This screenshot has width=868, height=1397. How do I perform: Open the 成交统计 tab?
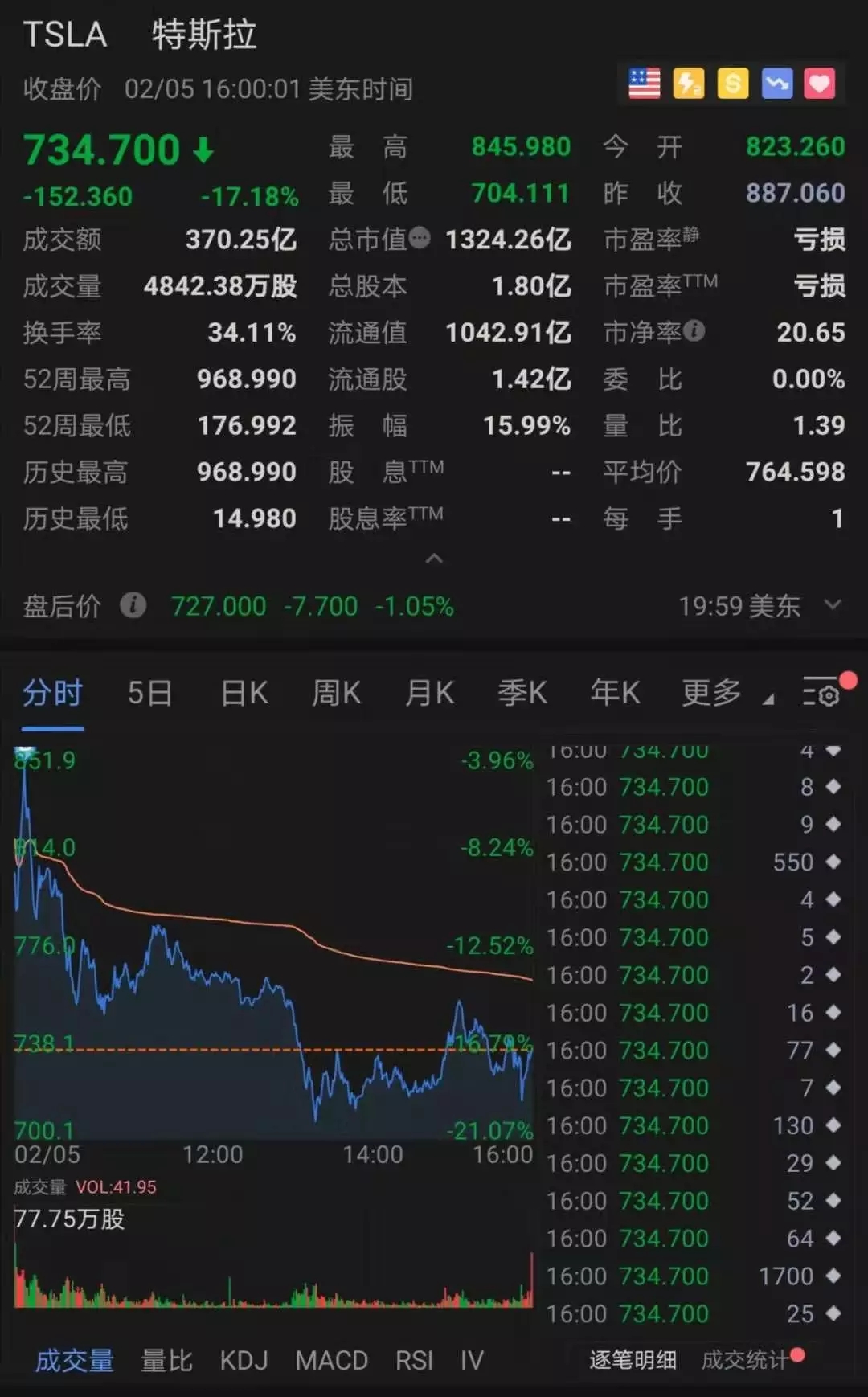click(x=744, y=1360)
